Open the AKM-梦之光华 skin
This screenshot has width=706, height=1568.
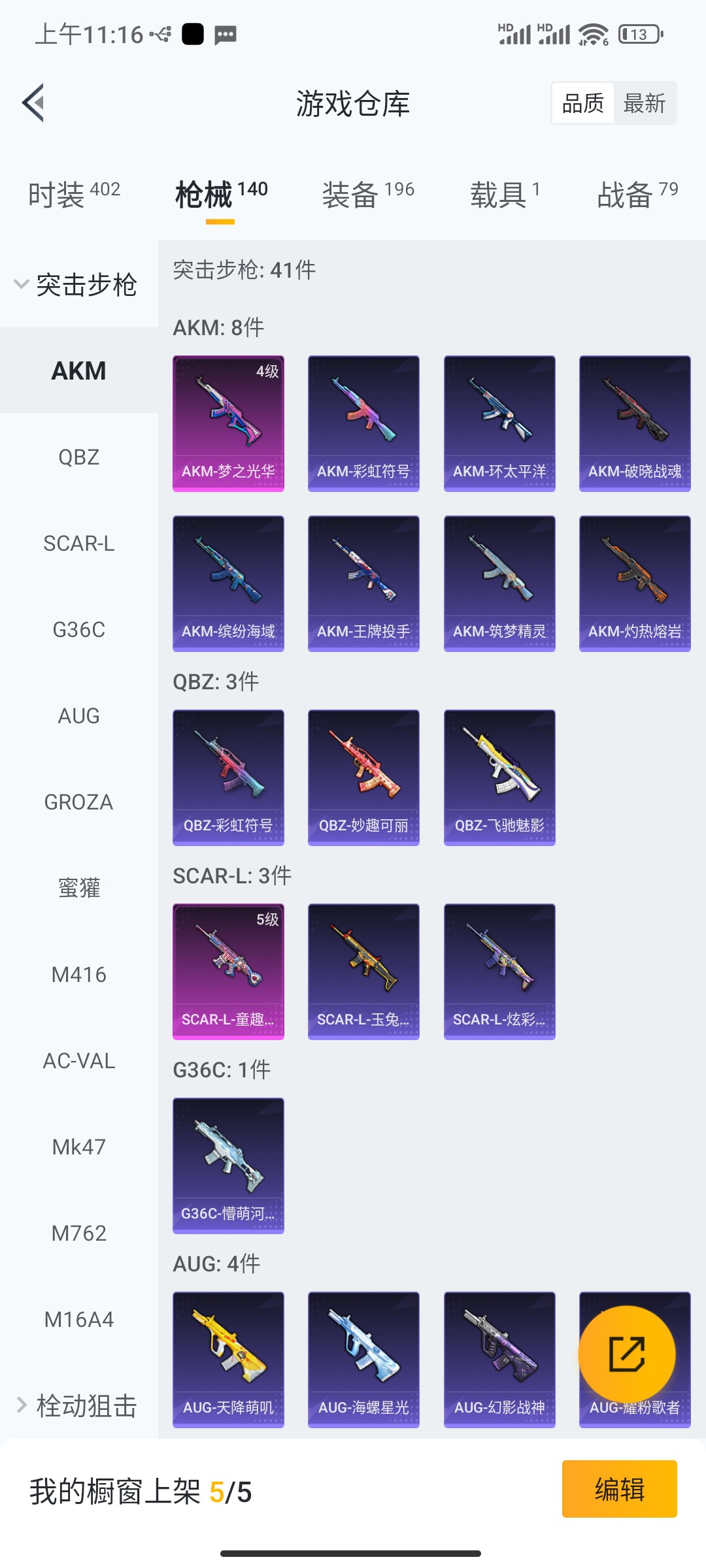coord(228,423)
